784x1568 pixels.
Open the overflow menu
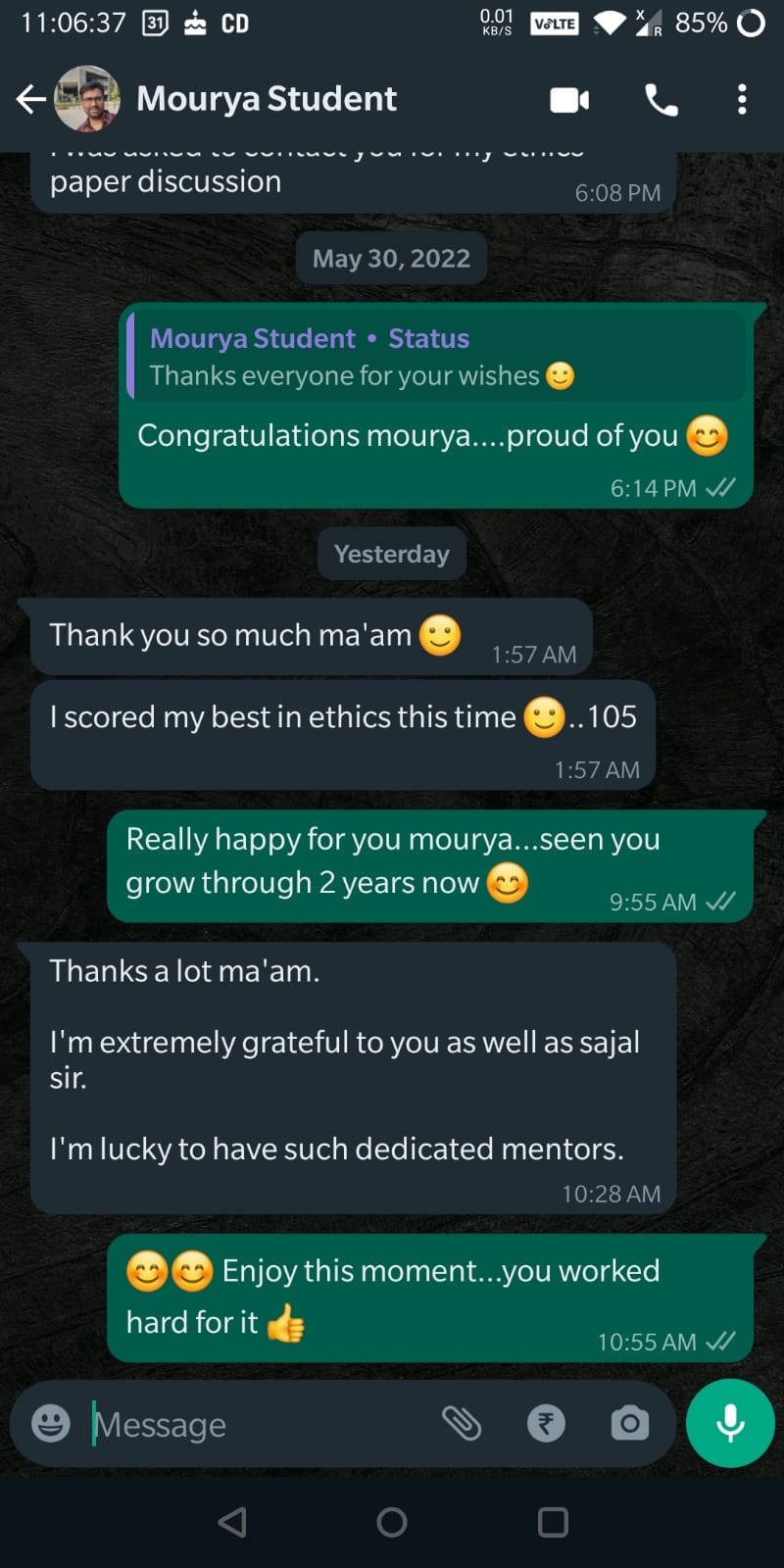(x=742, y=100)
